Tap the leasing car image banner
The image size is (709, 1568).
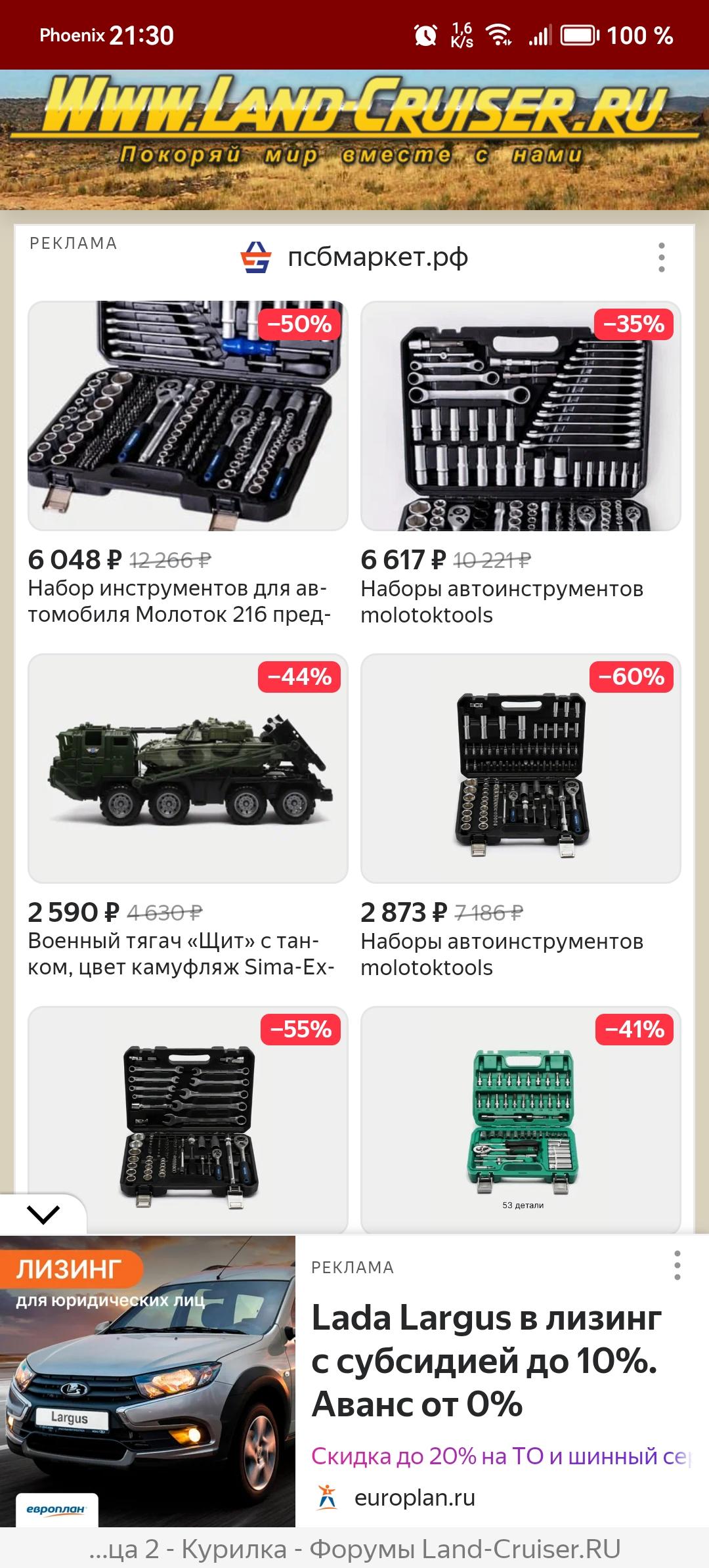coord(148,1382)
